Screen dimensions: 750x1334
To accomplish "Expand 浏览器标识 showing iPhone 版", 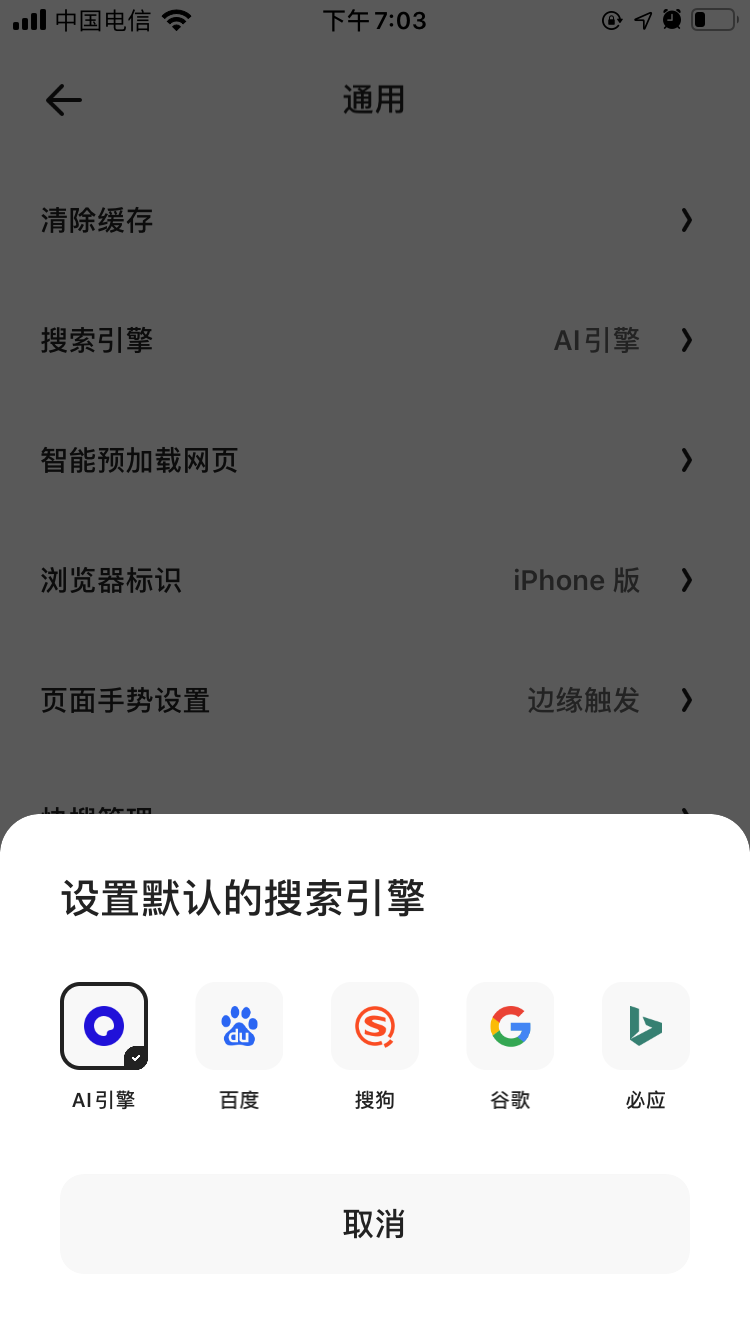I will [687, 580].
